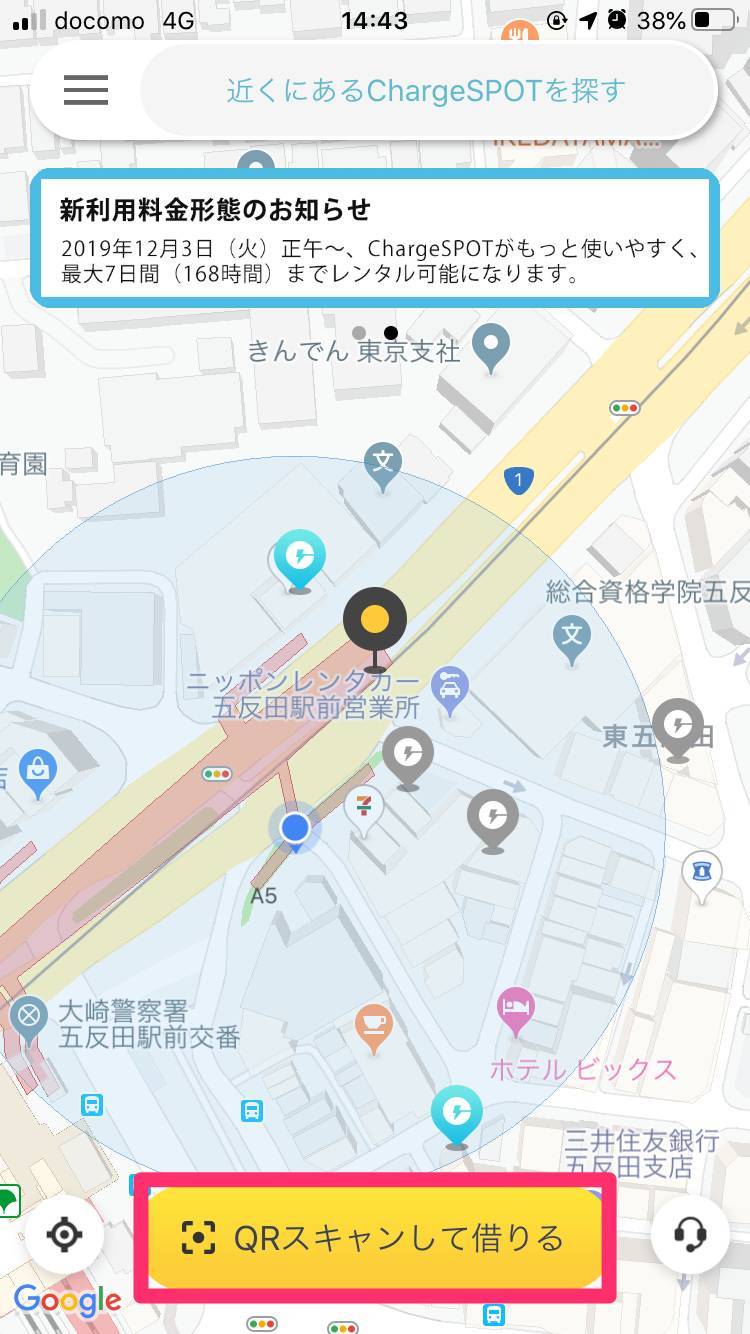The width and height of the screenshot is (750, 1334).
Task: Tap the 近くにあるChargeSPOTを探す search field
Action: pos(425,92)
